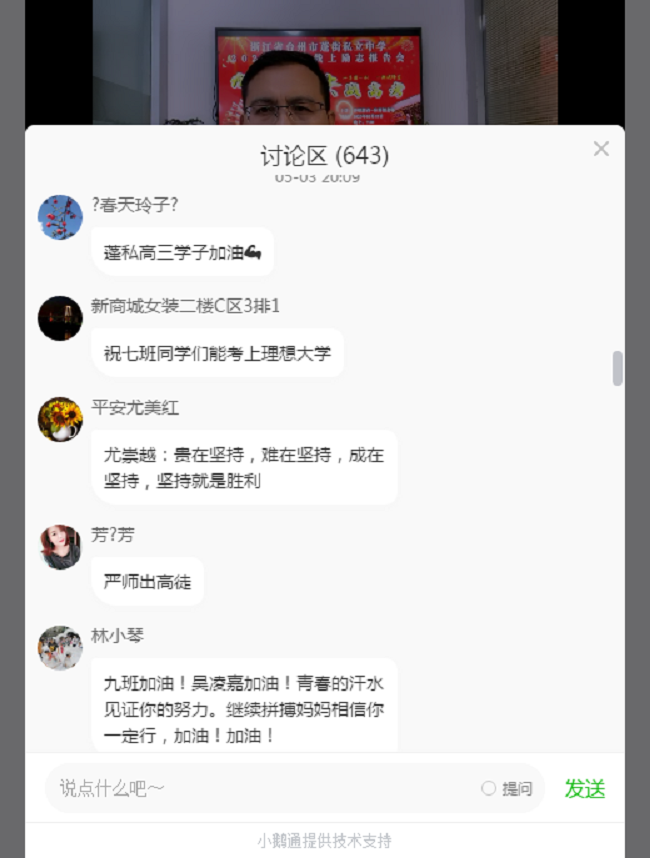Tap the green 发送 button
The height and width of the screenshot is (858, 650).
pos(585,789)
